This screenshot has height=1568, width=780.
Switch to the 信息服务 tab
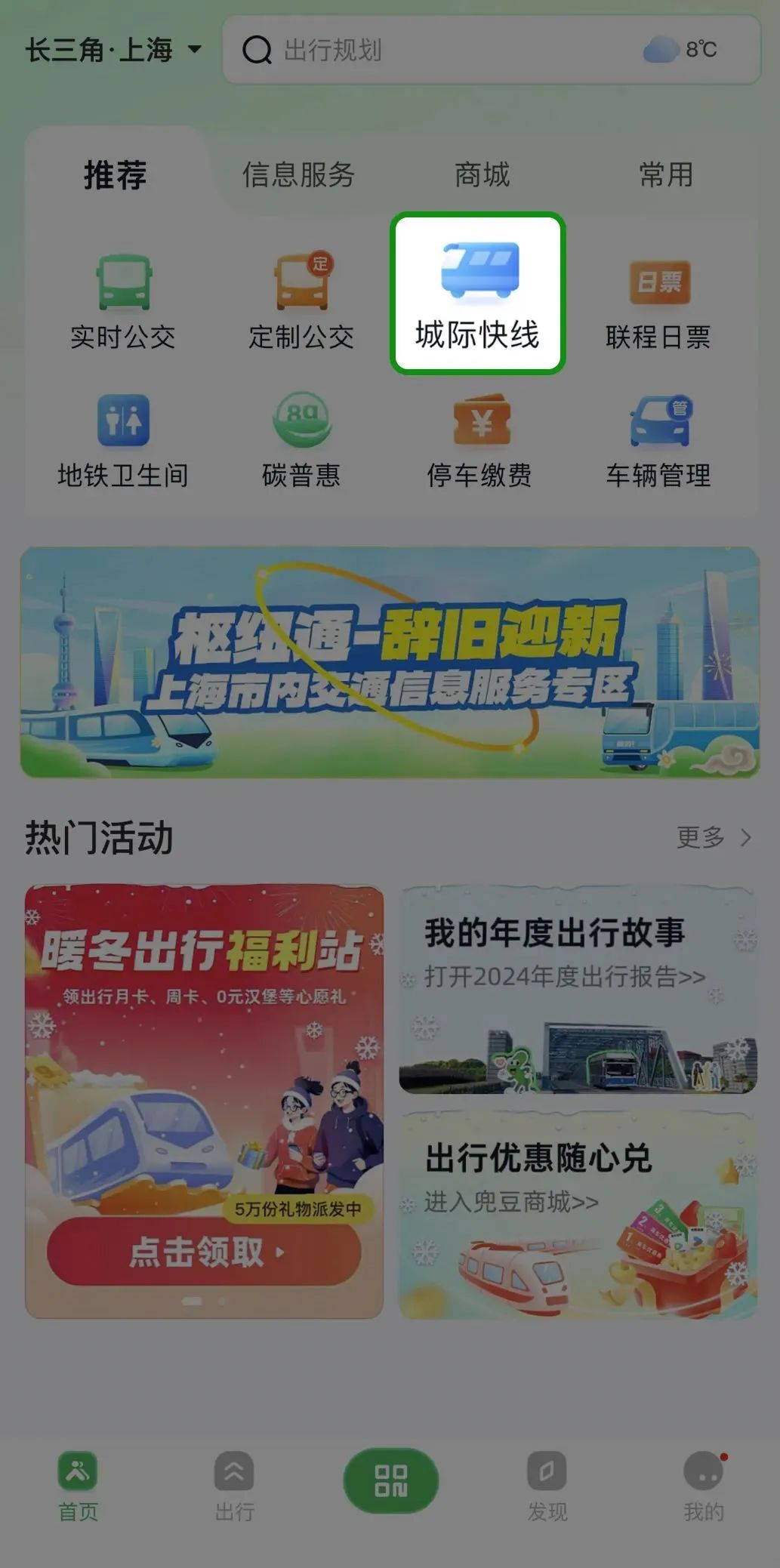point(298,174)
